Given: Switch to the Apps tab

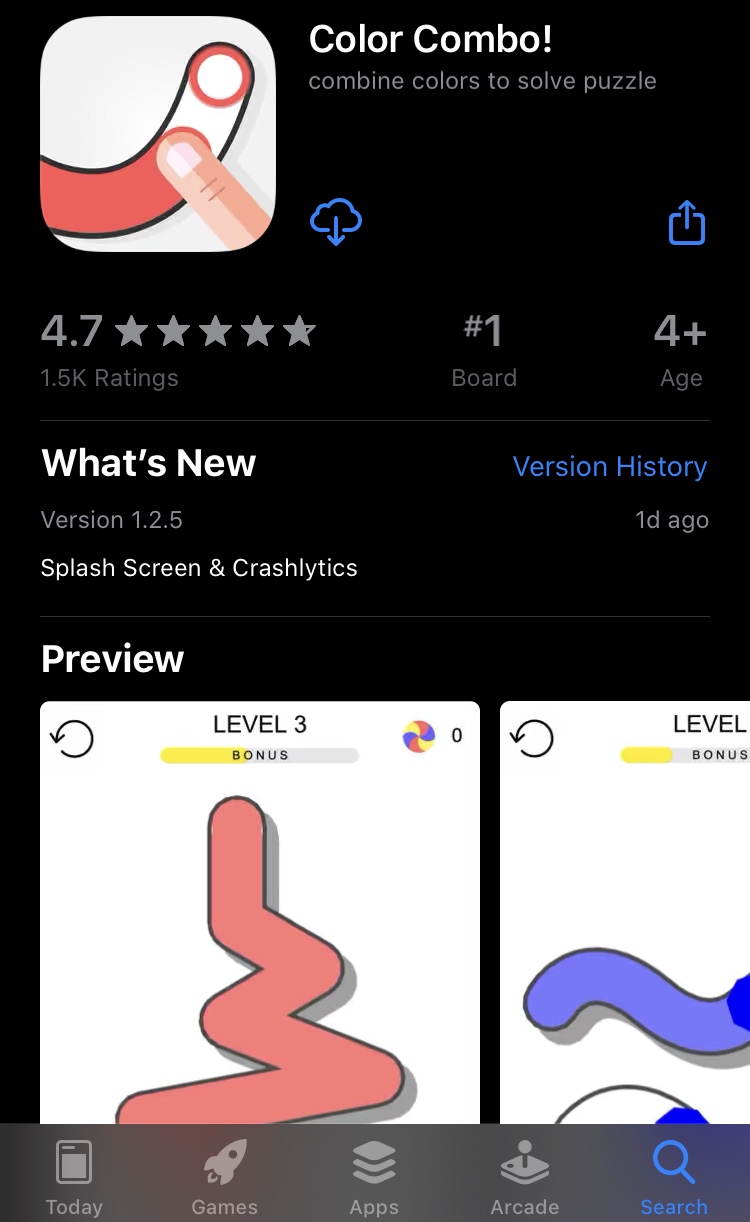Looking at the screenshot, I should [374, 1177].
